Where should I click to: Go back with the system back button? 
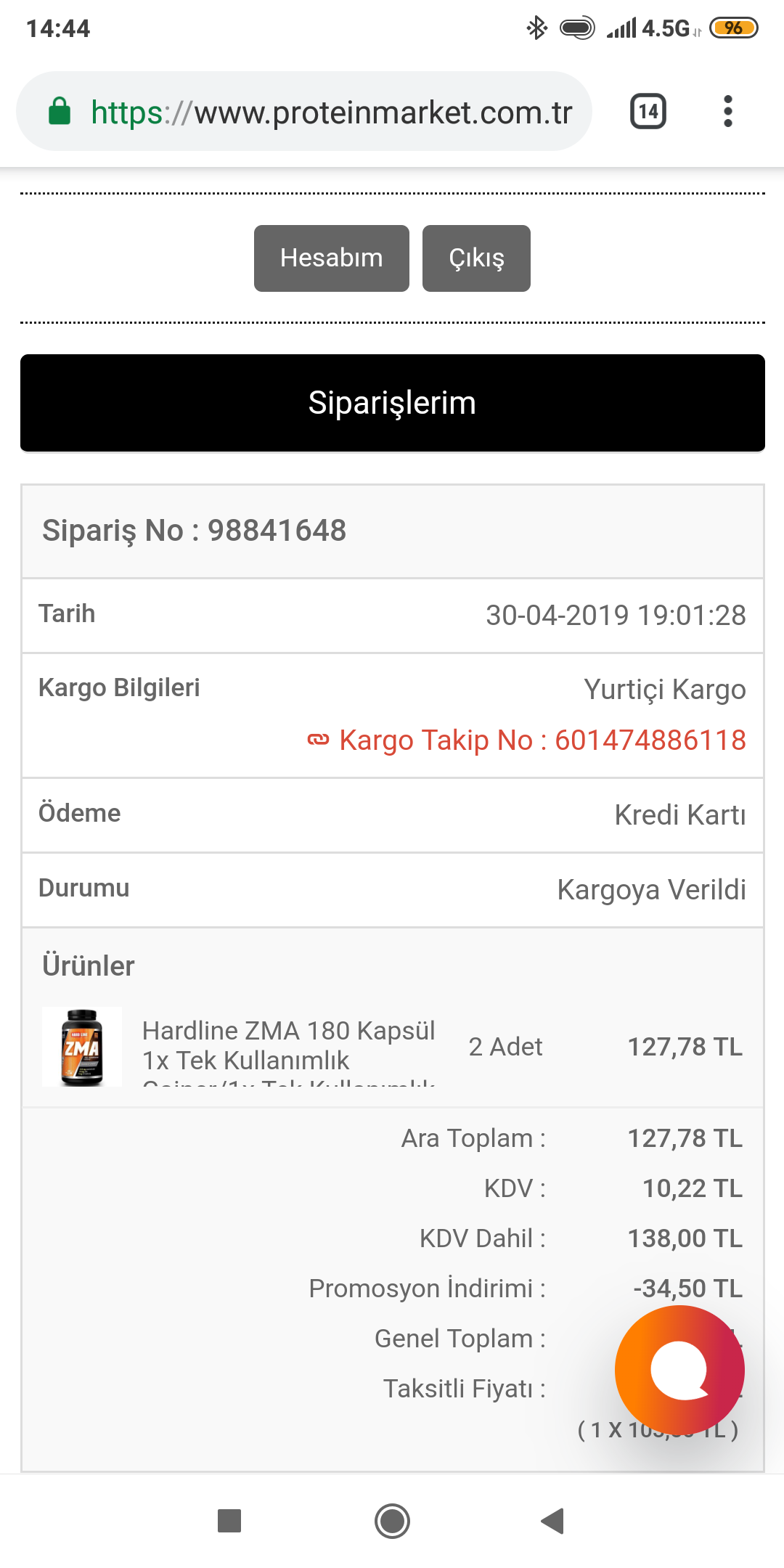tap(553, 1520)
